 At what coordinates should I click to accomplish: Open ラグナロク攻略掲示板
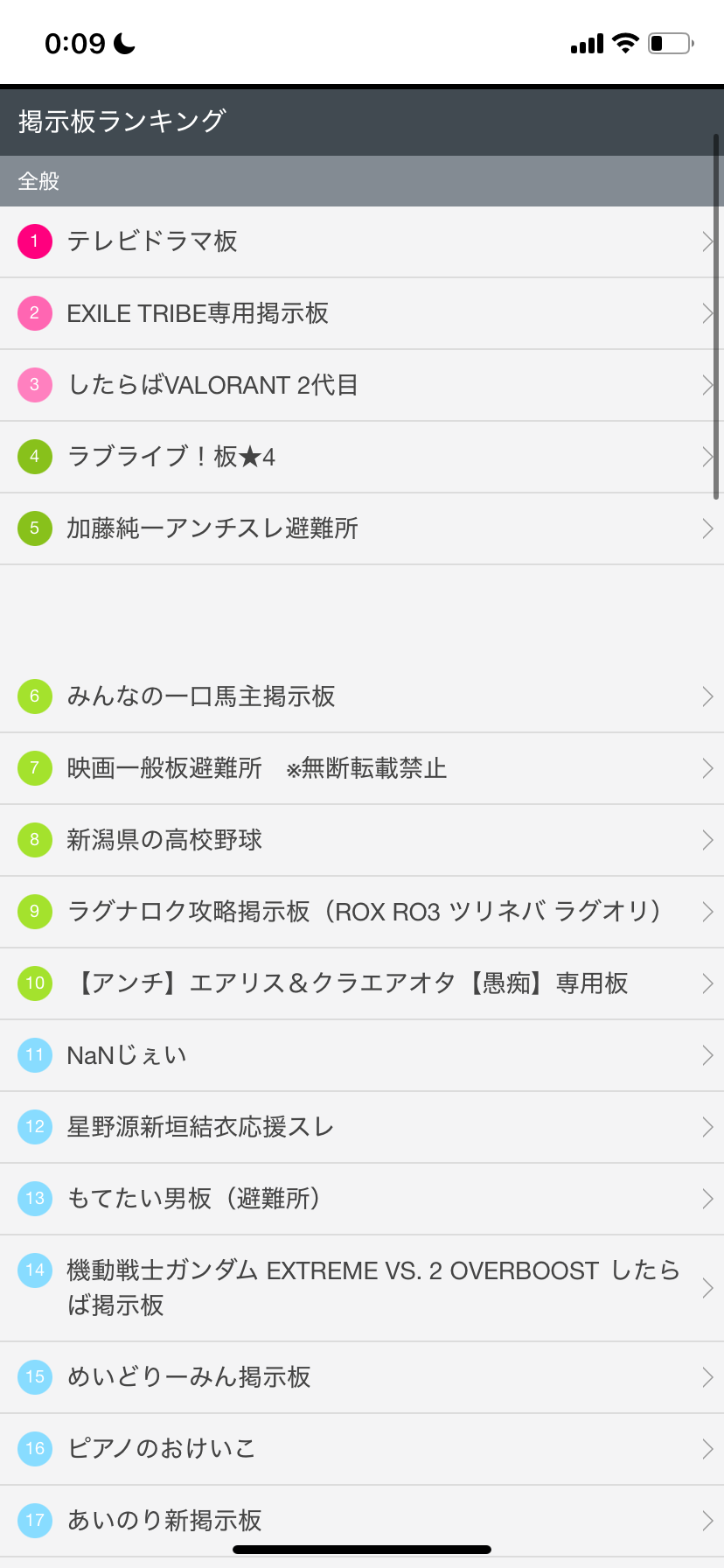click(x=362, y=913)
